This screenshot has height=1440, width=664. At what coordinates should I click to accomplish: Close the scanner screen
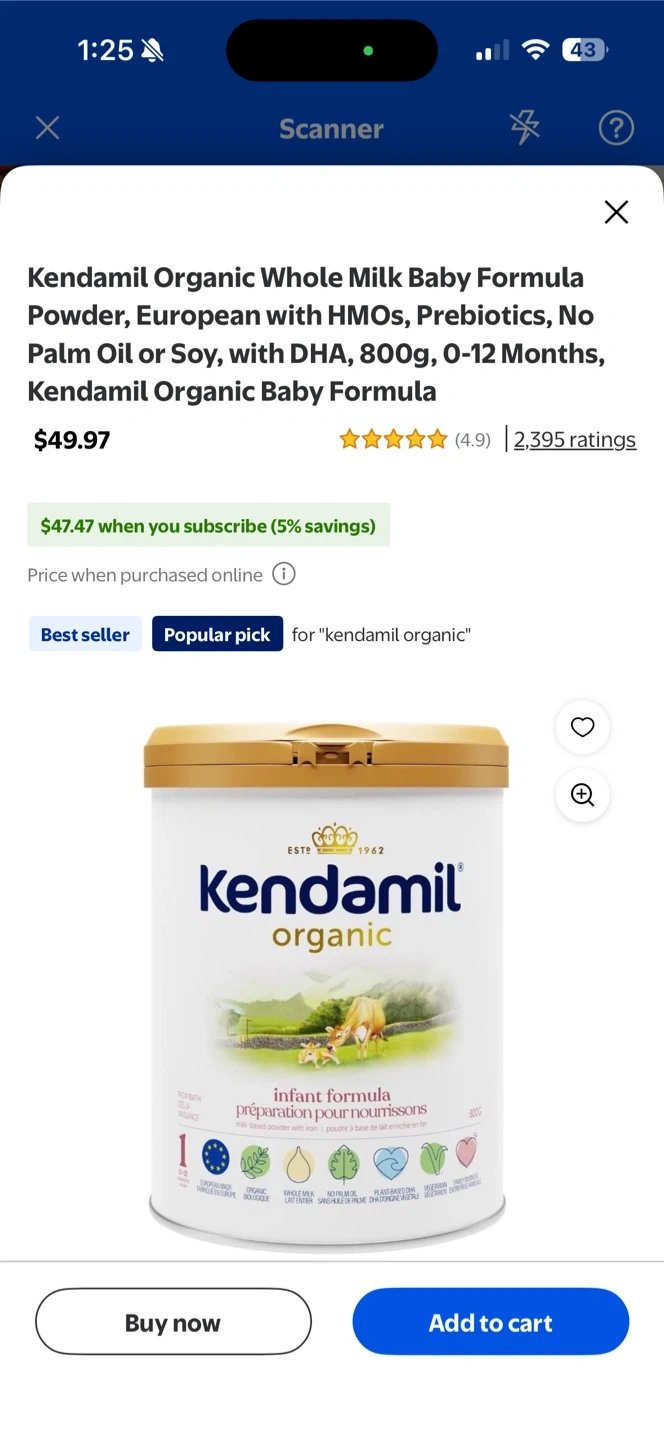47,128
